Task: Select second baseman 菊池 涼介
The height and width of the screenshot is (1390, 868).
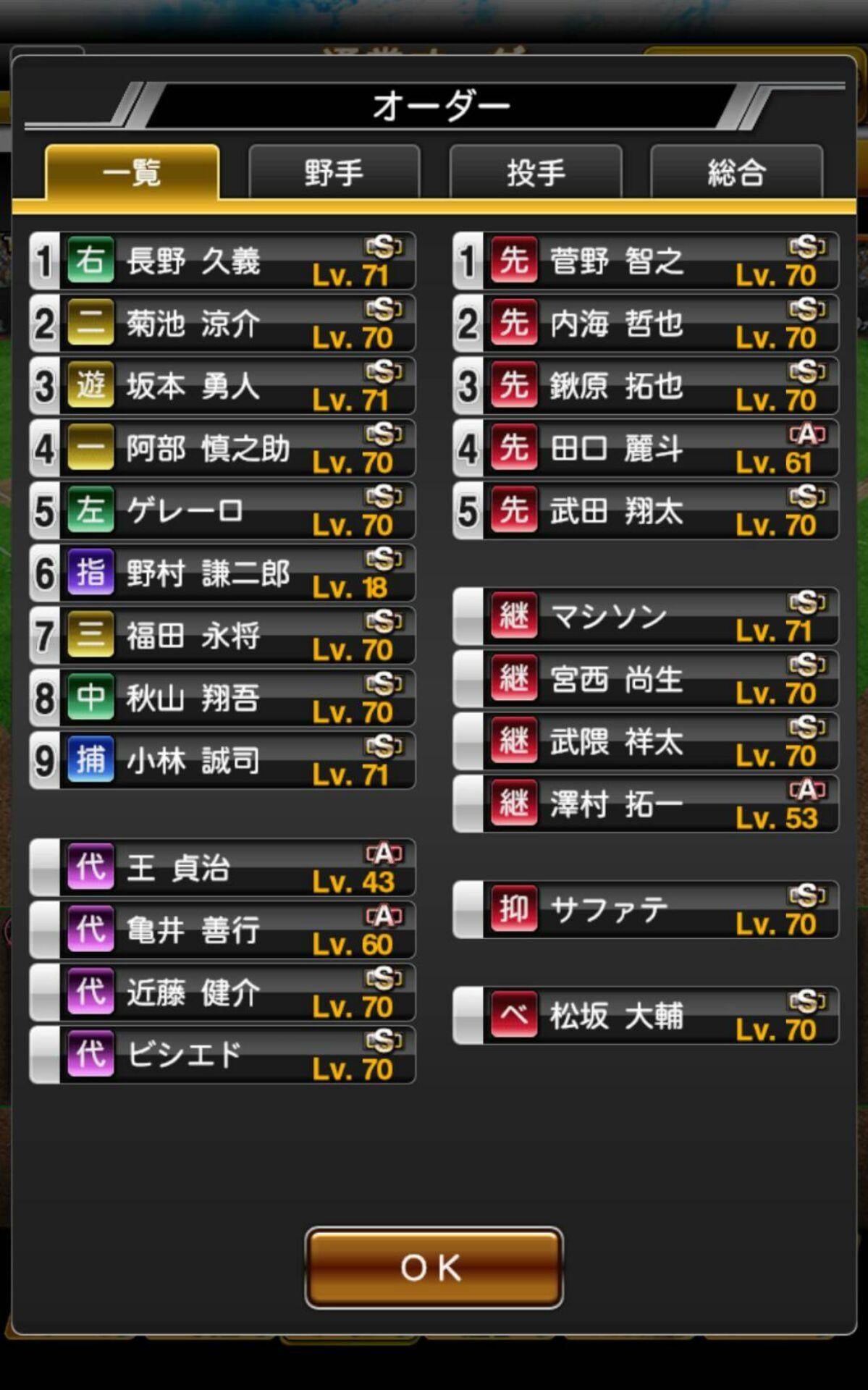Action: tap(222, 323)
